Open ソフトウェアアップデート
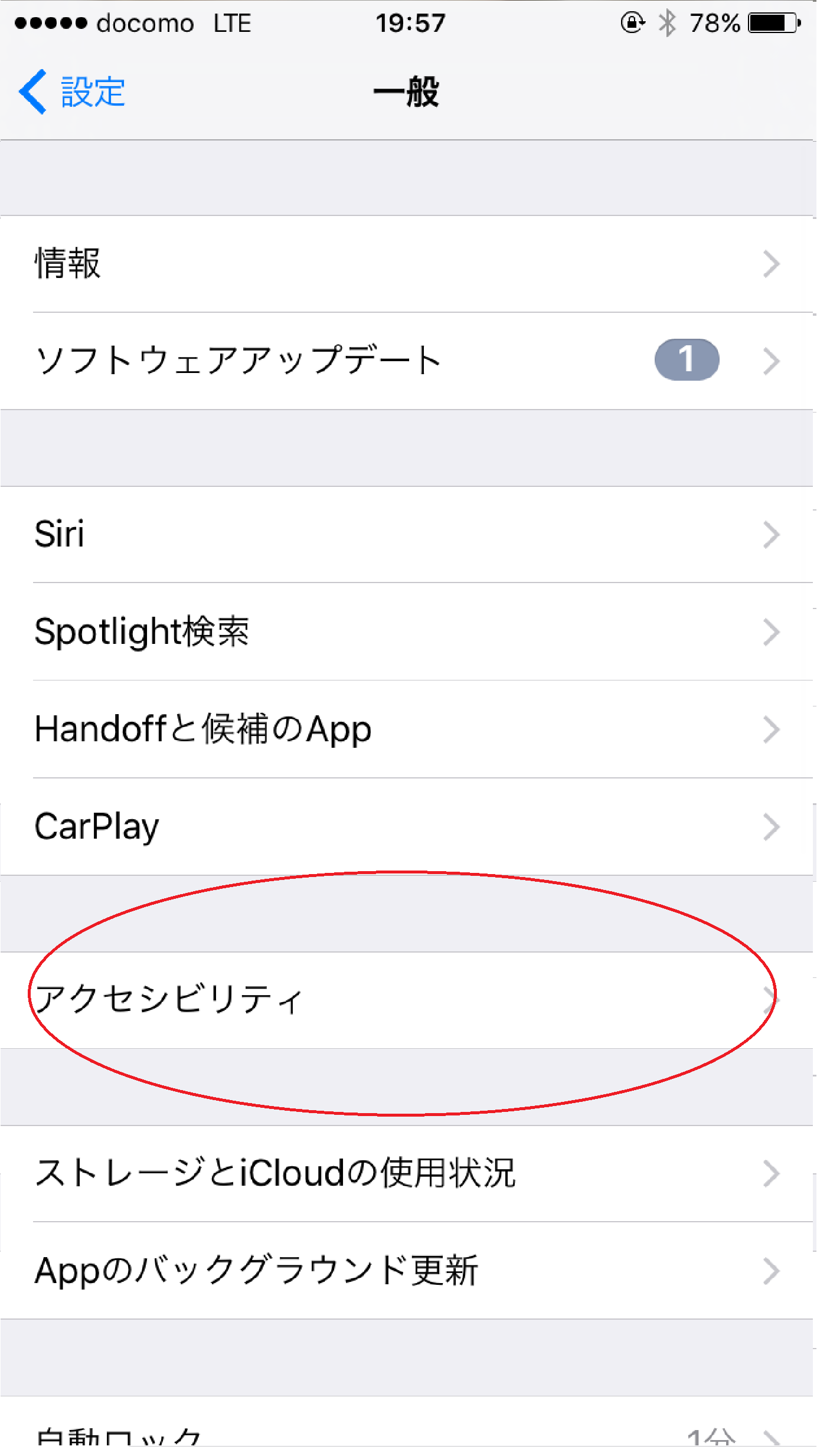Viewport: 817px width, 1456px height. click(x=407, y=361)
